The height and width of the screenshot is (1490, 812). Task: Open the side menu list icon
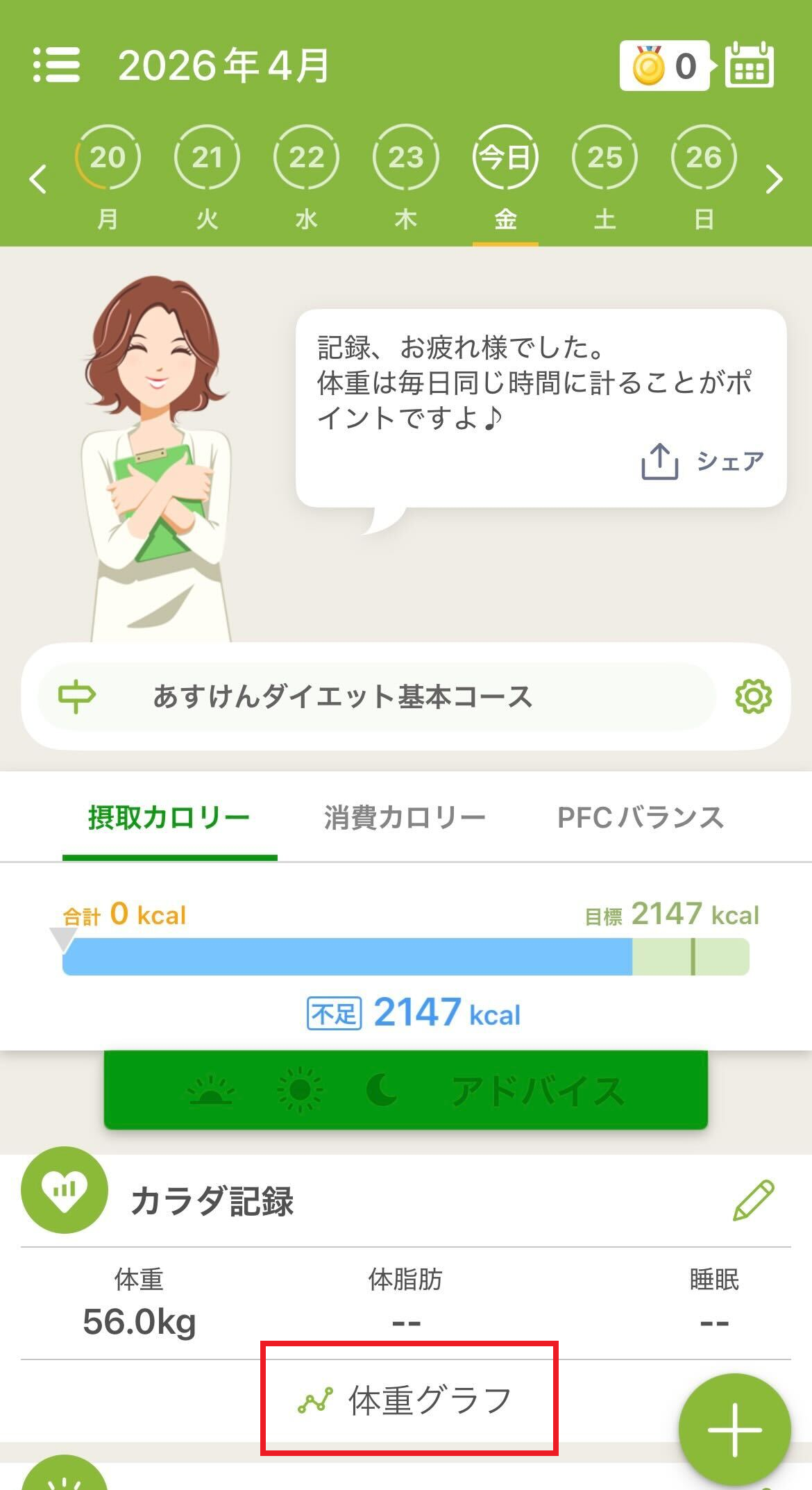pos(56,65)
